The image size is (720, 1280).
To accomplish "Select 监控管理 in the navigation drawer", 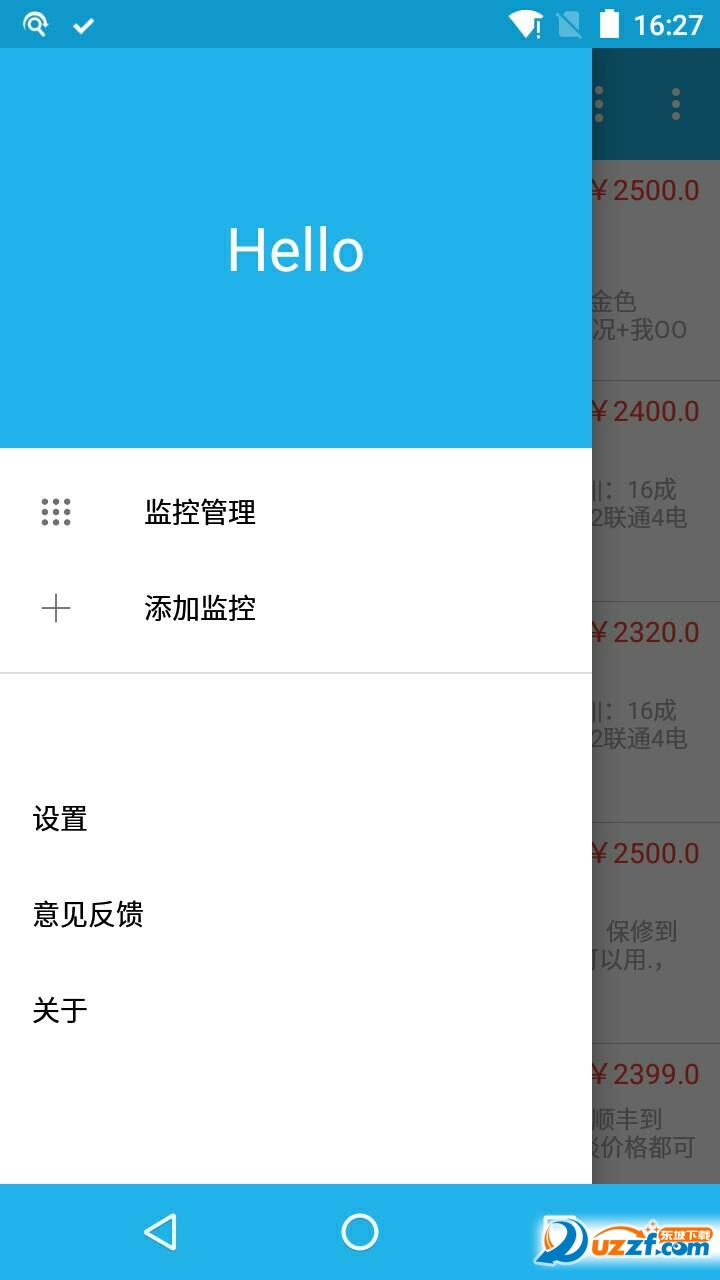I will 199,513.
